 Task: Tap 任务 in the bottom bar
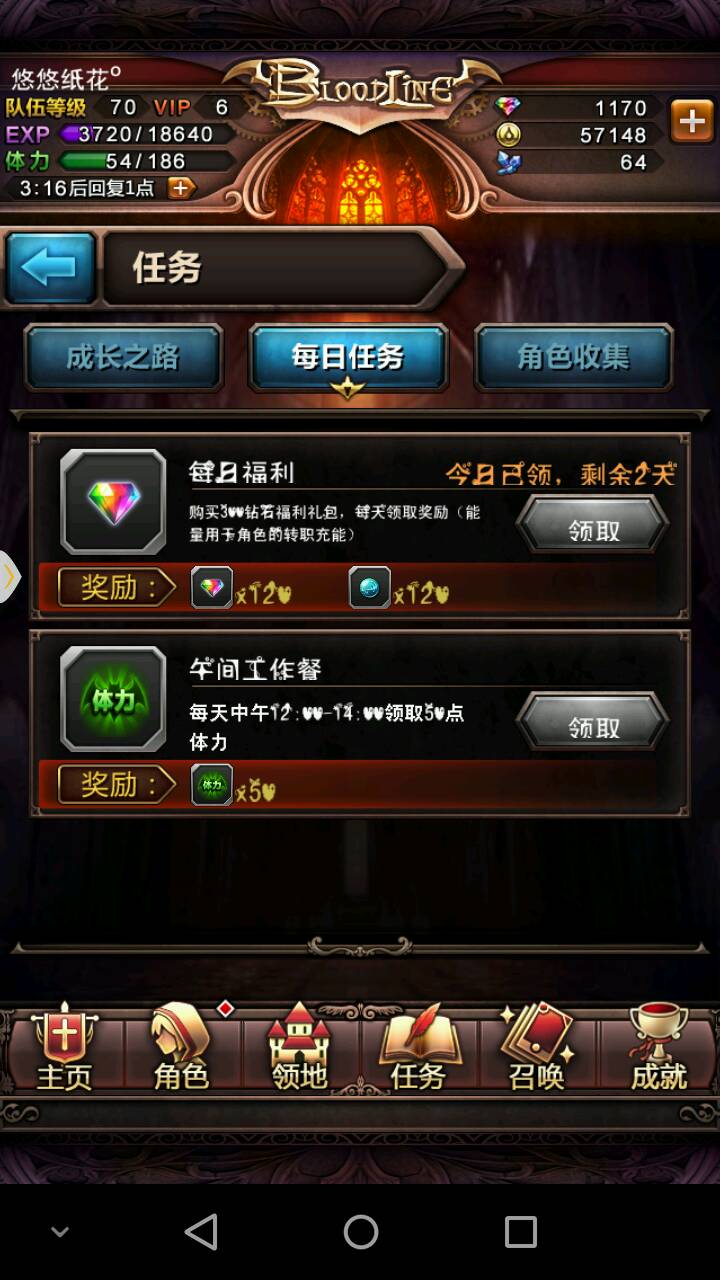point(418,1049)
